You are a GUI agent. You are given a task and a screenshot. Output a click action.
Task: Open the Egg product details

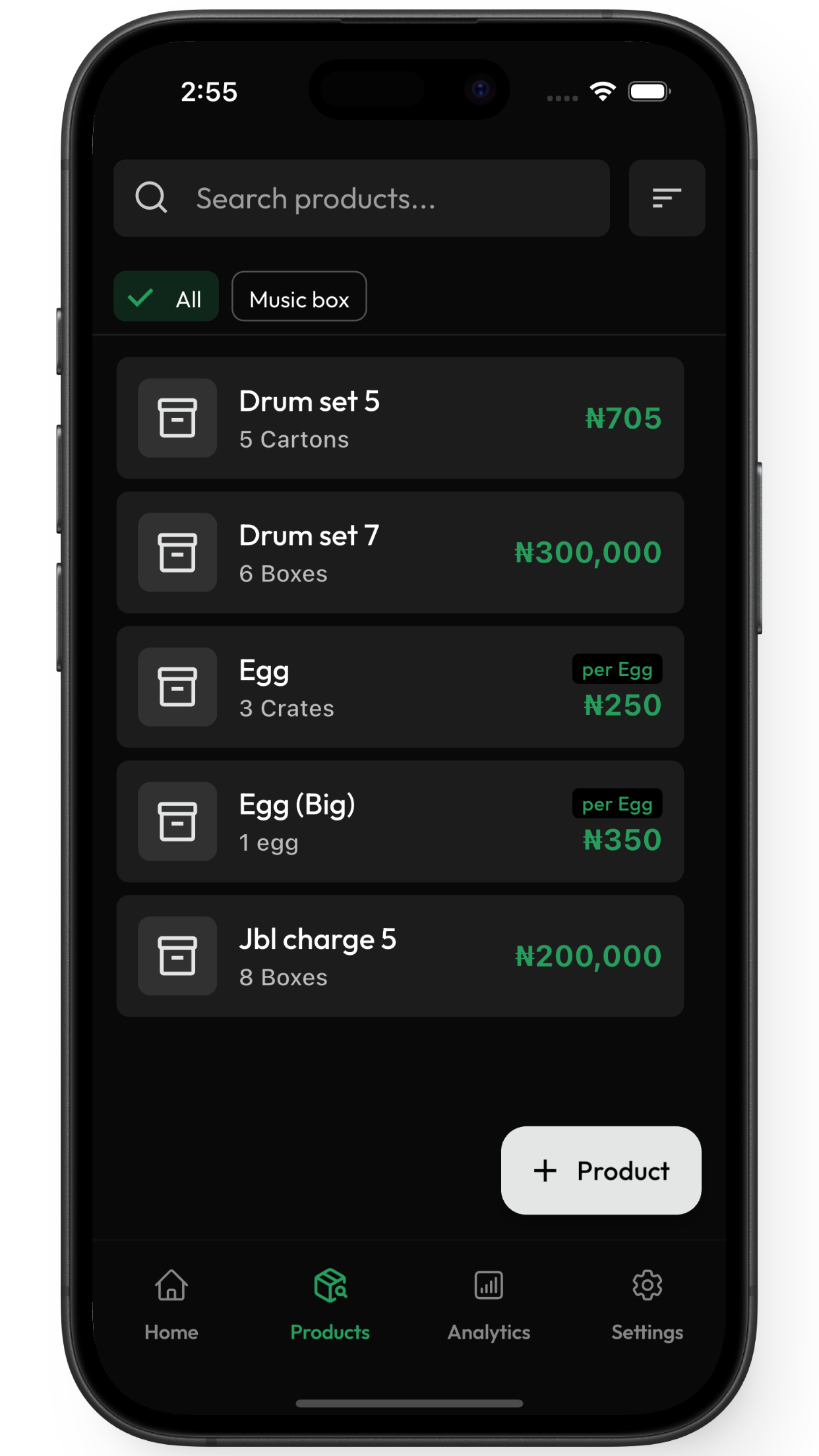coord(400,686)
